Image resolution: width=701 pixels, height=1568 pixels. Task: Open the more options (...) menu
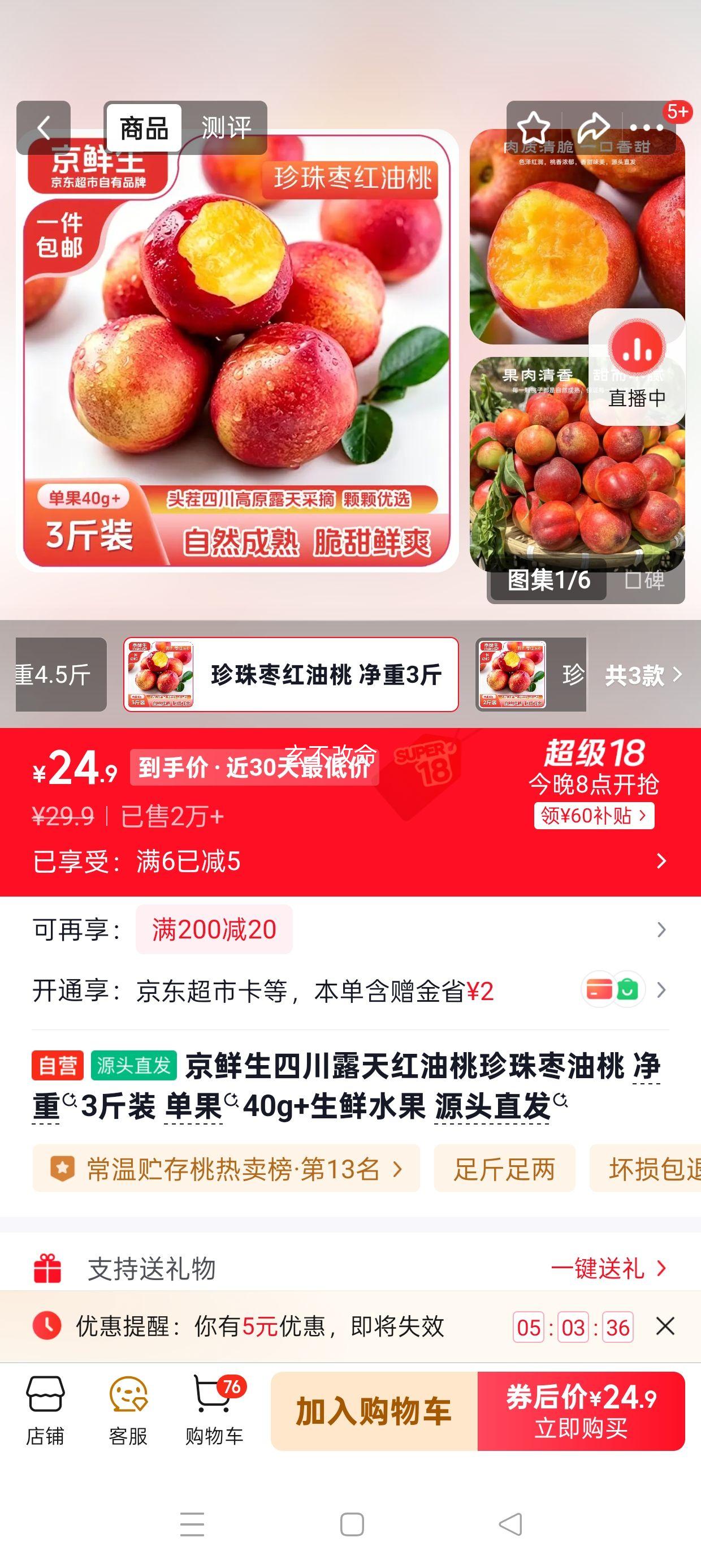[645, 126]
